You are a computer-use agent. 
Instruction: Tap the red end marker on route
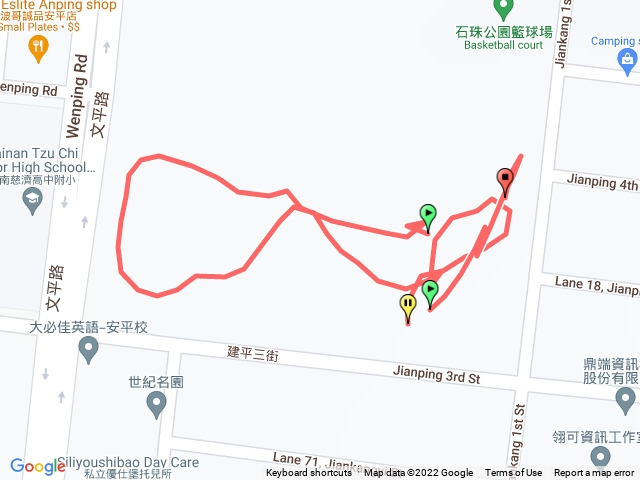click(505, 181)
